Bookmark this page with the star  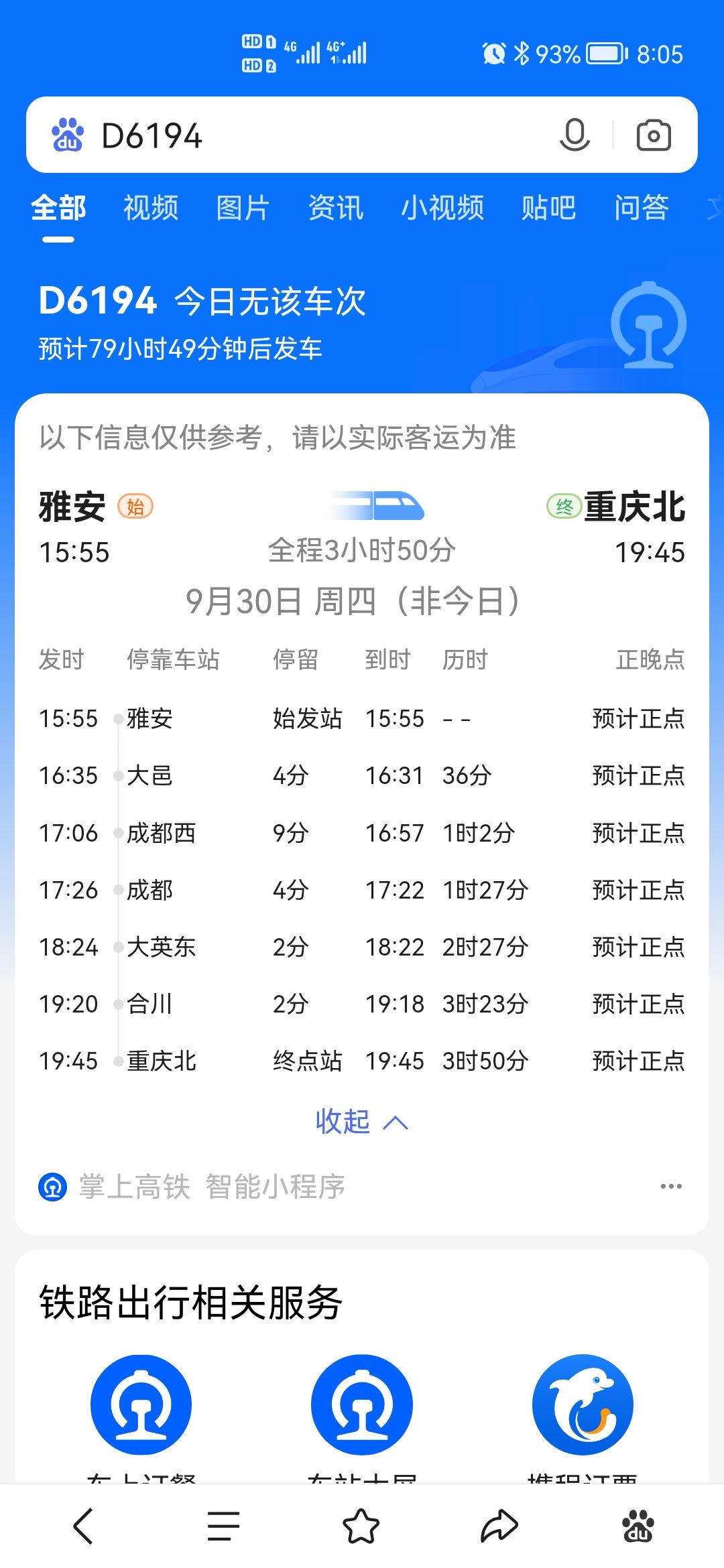click(x=361, y=1526)
